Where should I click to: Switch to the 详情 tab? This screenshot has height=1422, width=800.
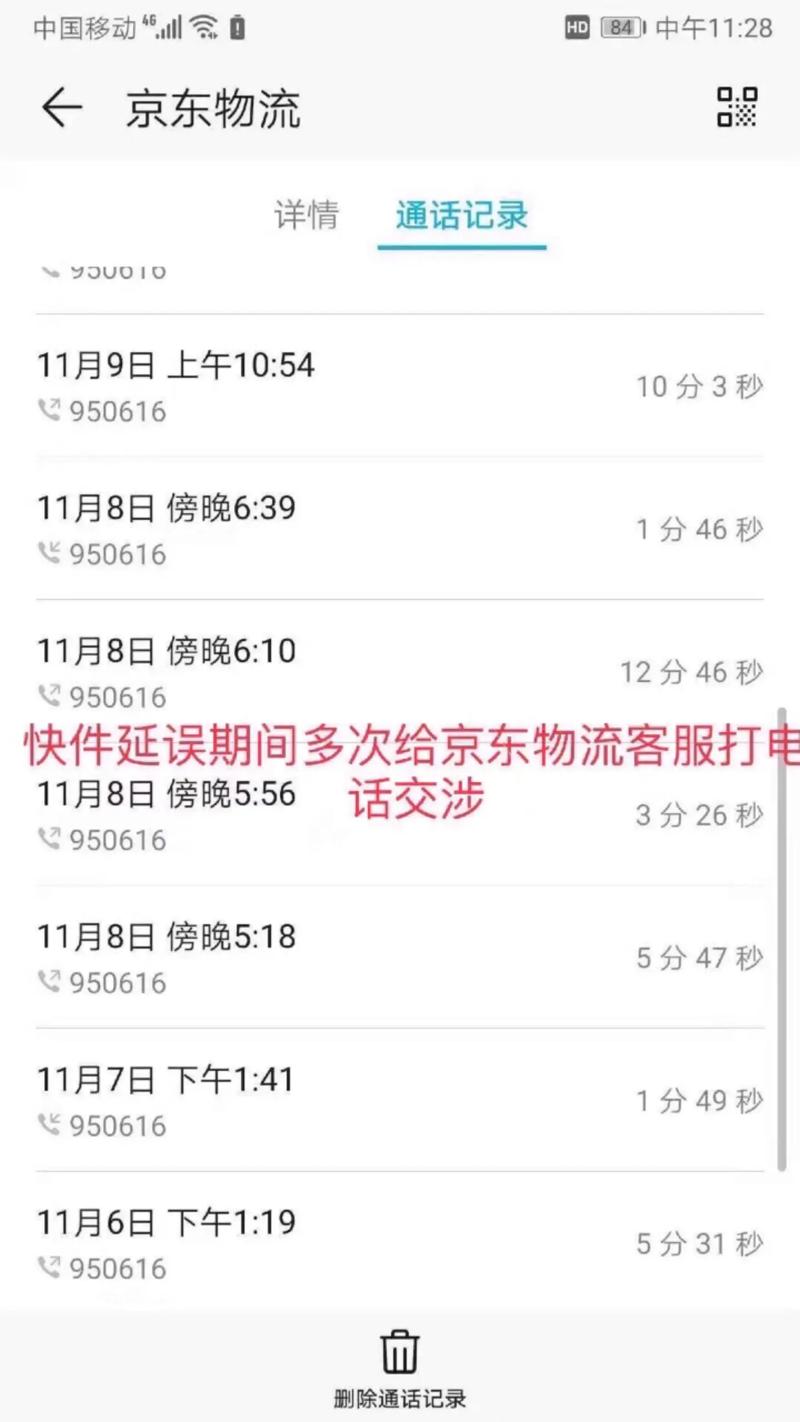click(x=307, y=216)
